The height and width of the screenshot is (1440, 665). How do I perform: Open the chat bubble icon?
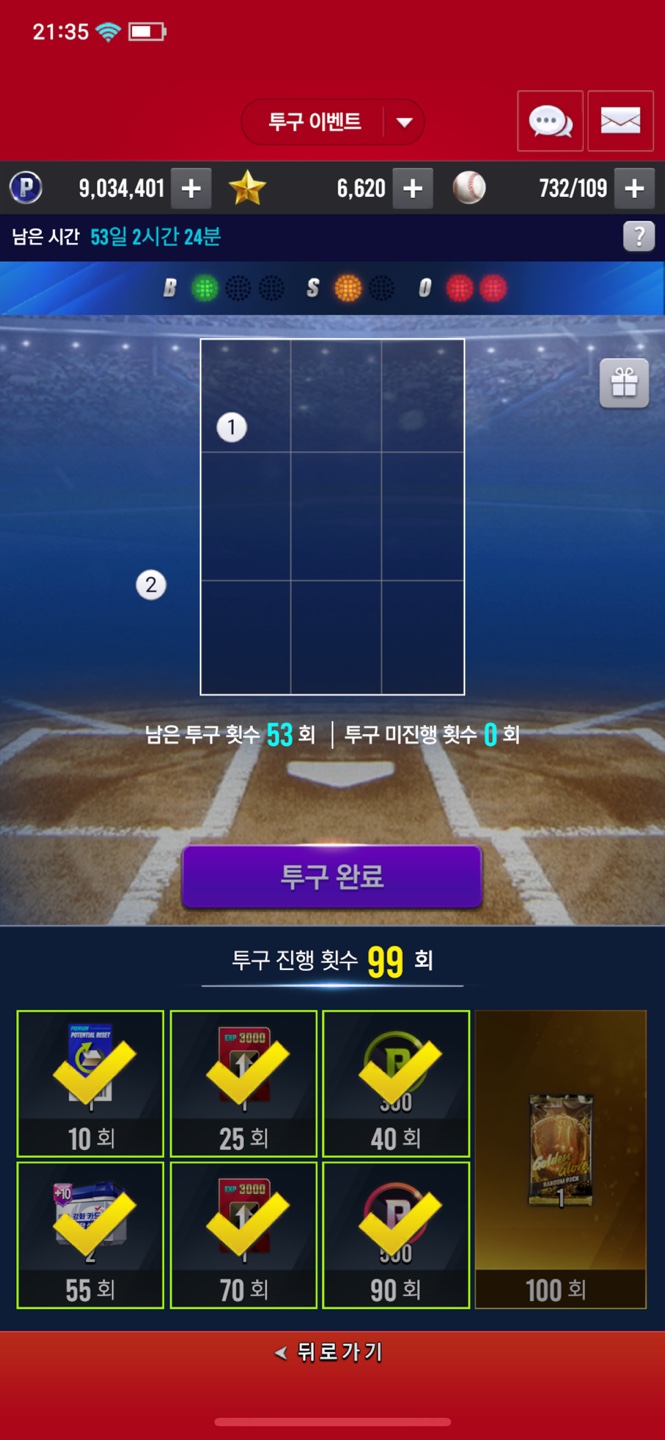pos(550,122)
